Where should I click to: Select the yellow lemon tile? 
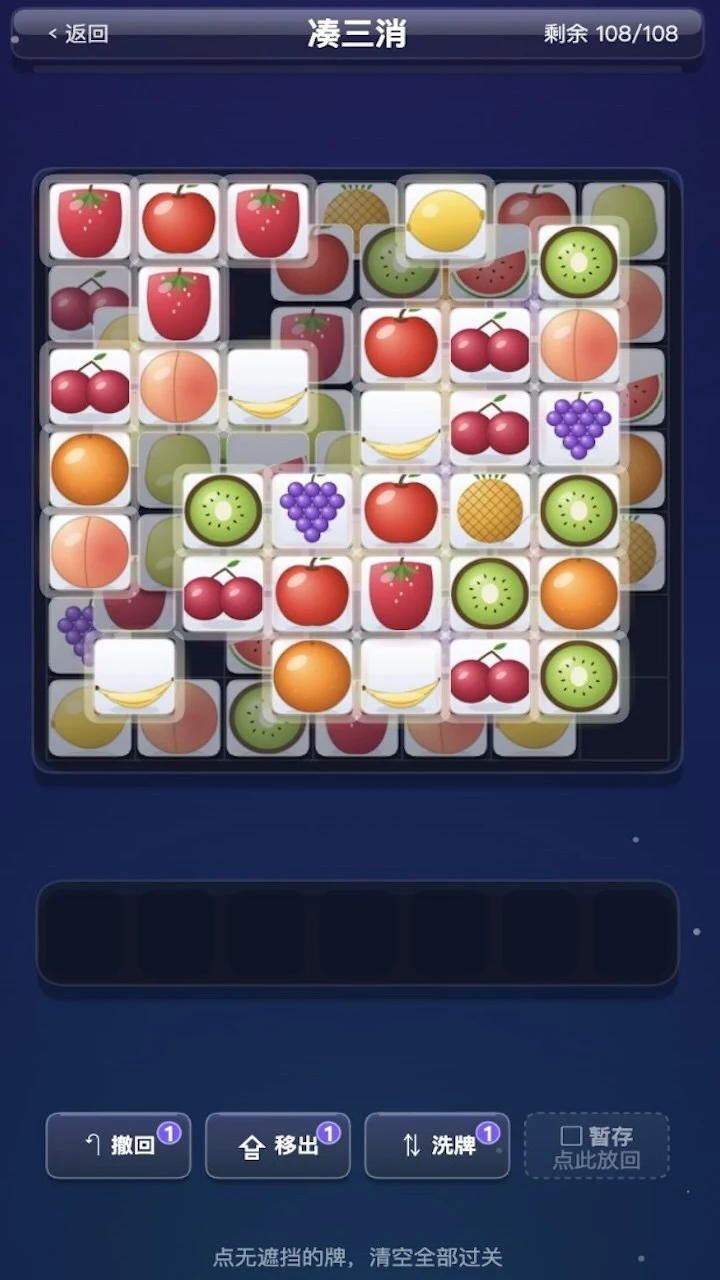[x=446, y=220]
